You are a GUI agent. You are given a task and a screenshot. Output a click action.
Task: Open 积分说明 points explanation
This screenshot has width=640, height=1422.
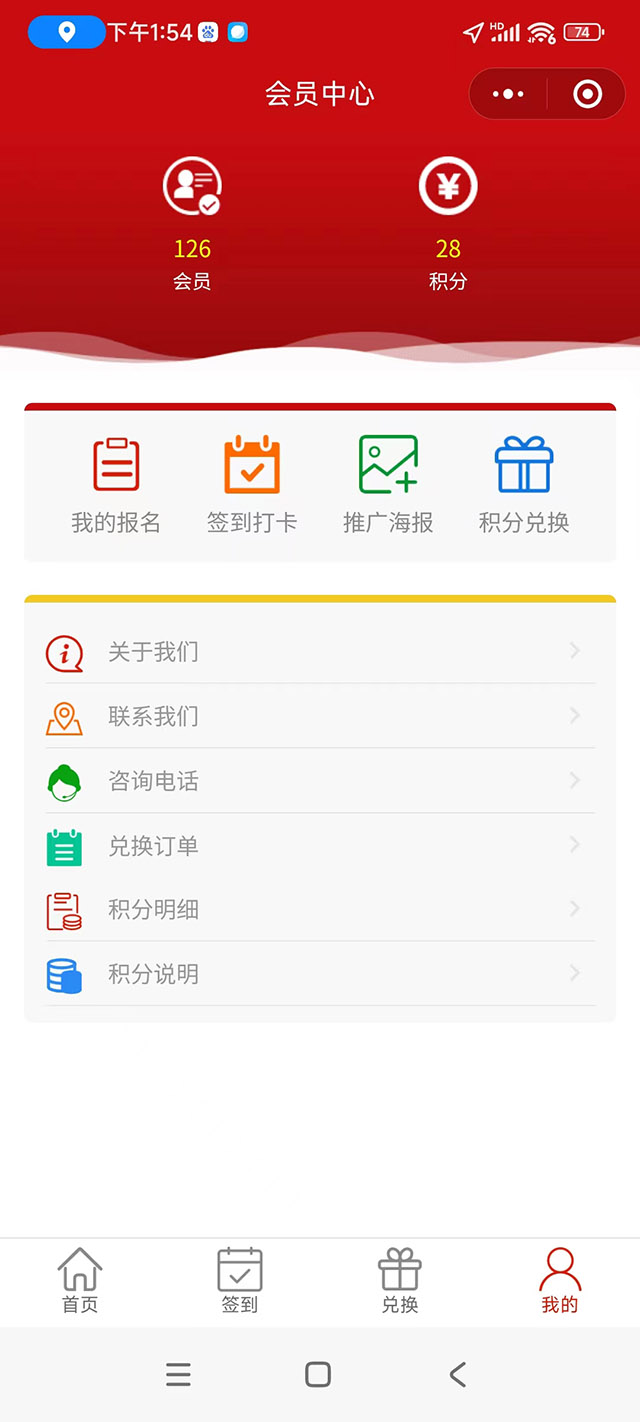pos(320,974)
